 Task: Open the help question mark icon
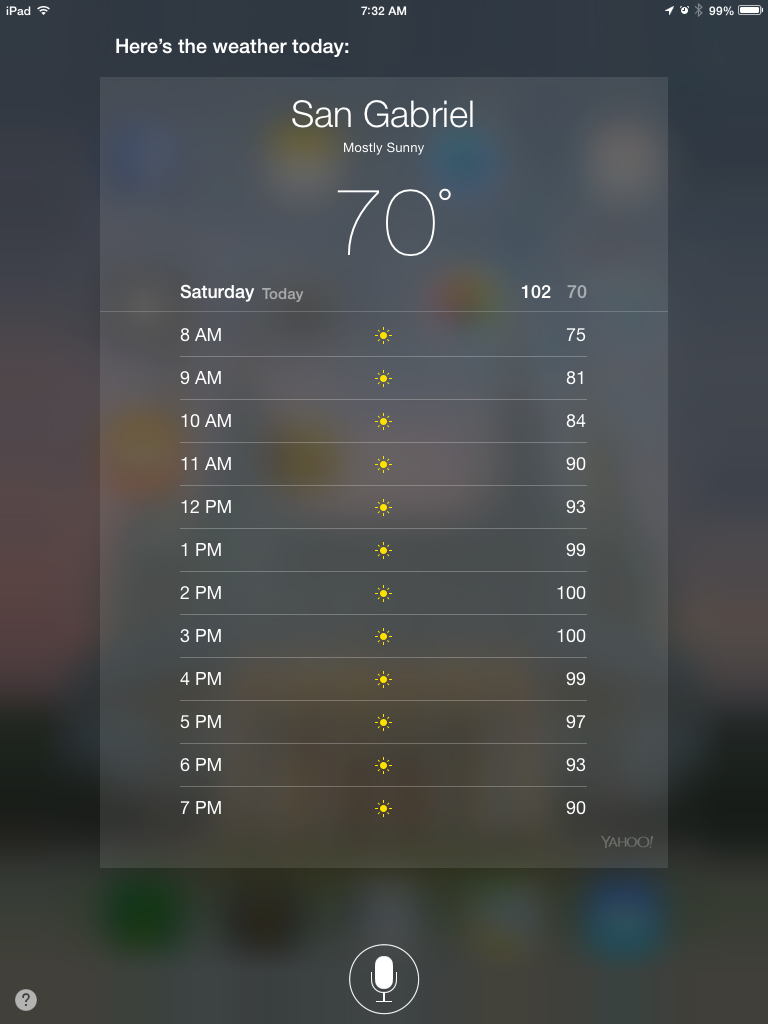[x=26, y=999]
